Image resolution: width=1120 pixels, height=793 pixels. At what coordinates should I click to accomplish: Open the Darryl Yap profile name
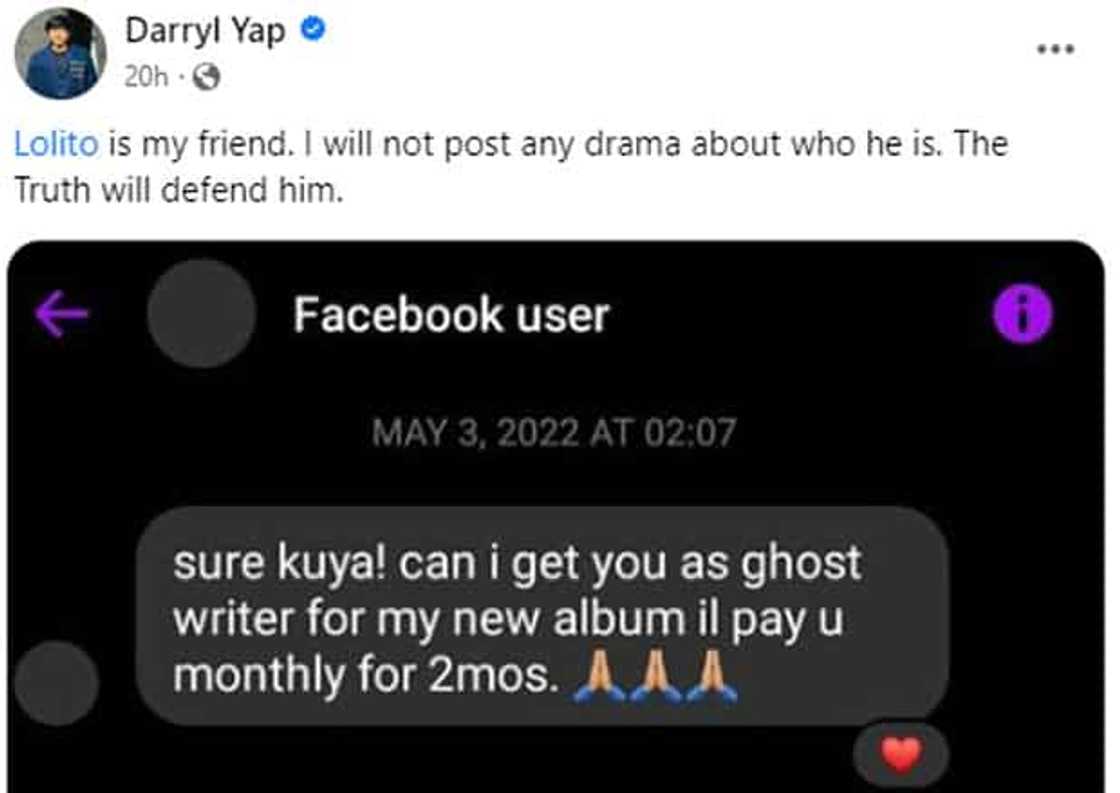205,31
